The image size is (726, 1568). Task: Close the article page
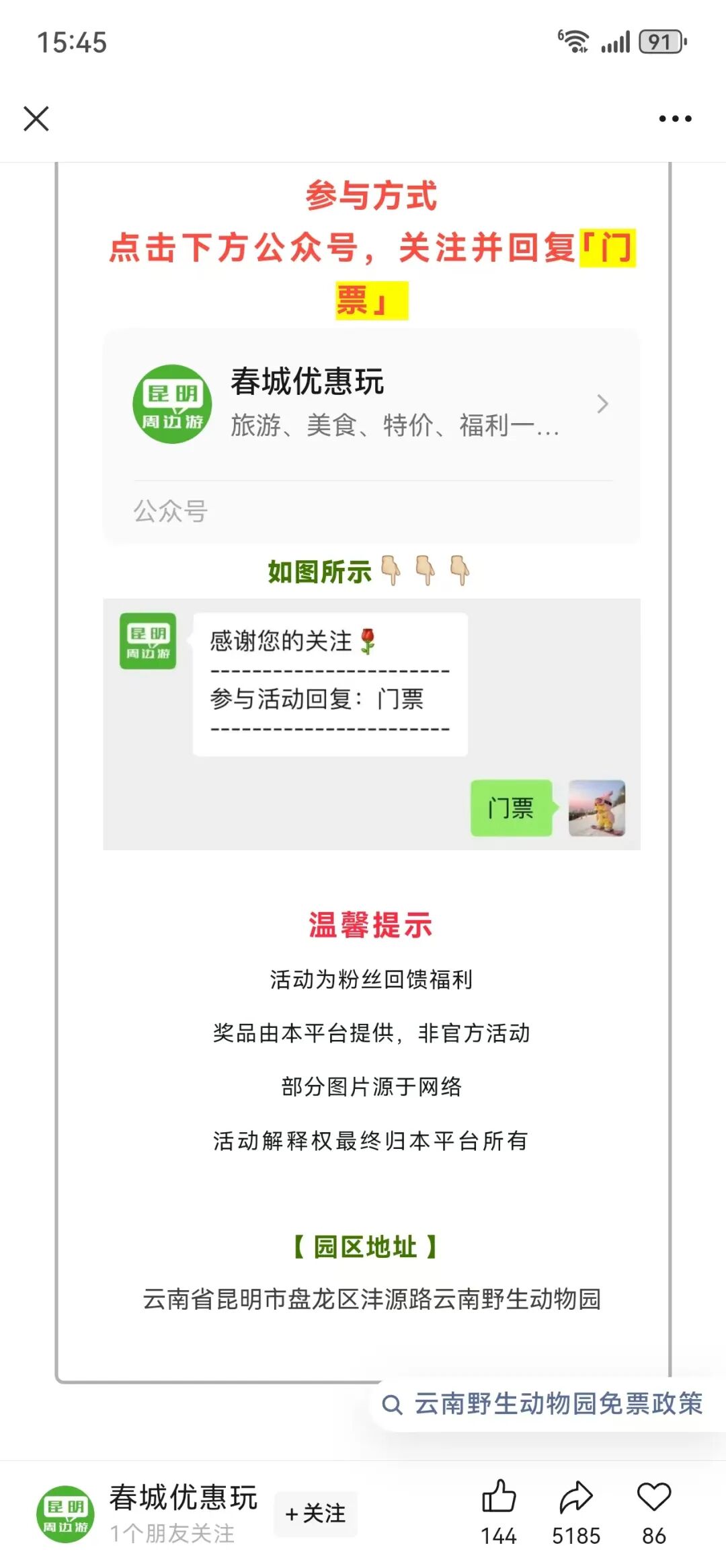(36, 118)
